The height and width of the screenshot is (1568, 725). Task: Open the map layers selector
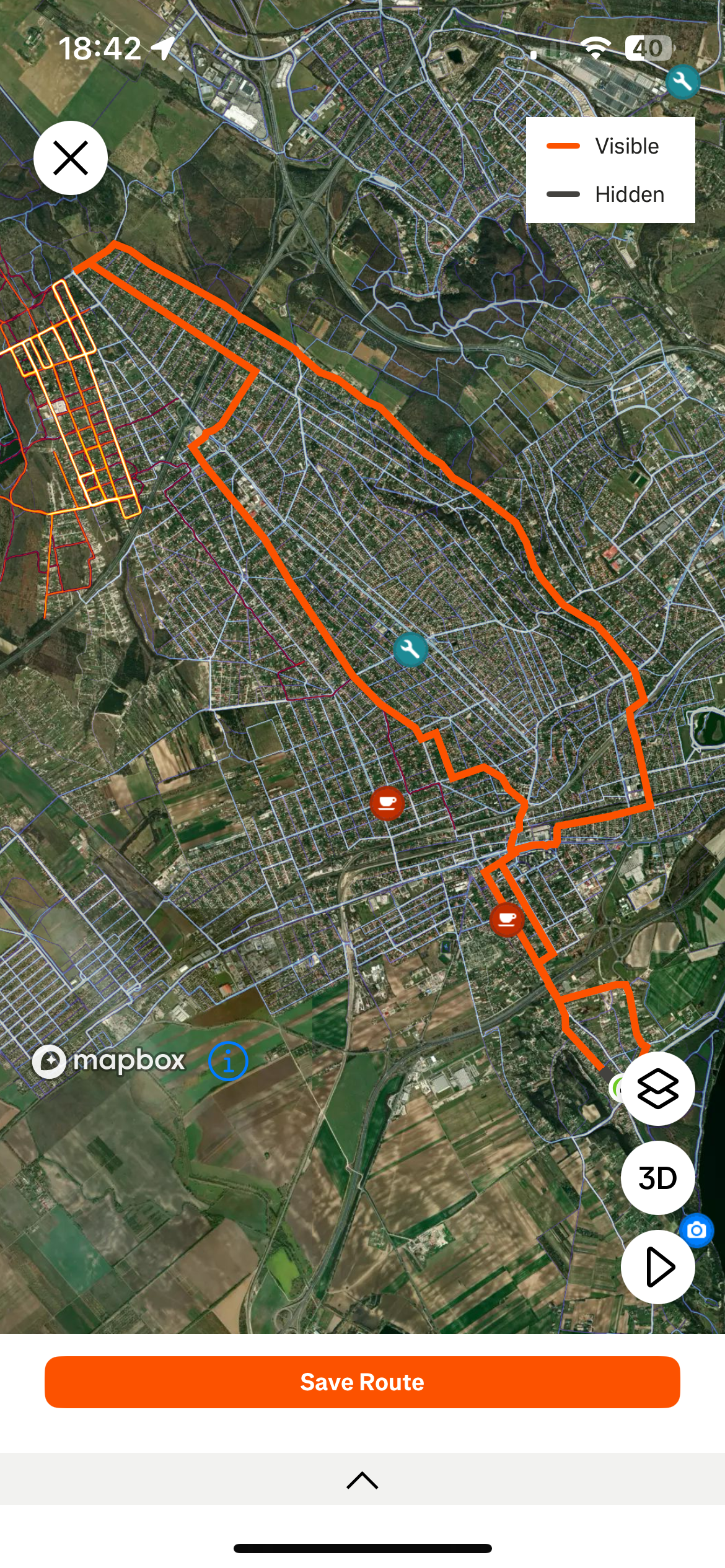click(657, 1088)
